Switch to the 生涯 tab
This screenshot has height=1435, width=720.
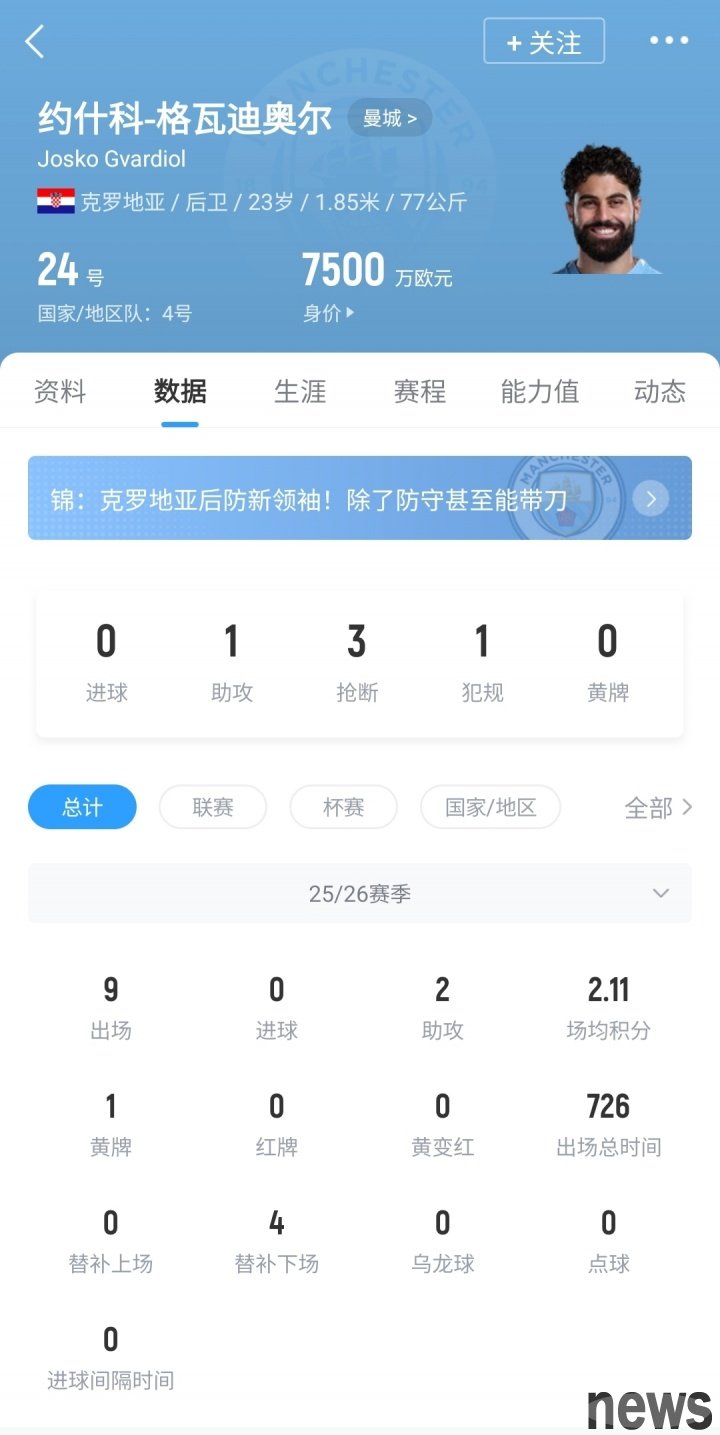click(300, 391)
